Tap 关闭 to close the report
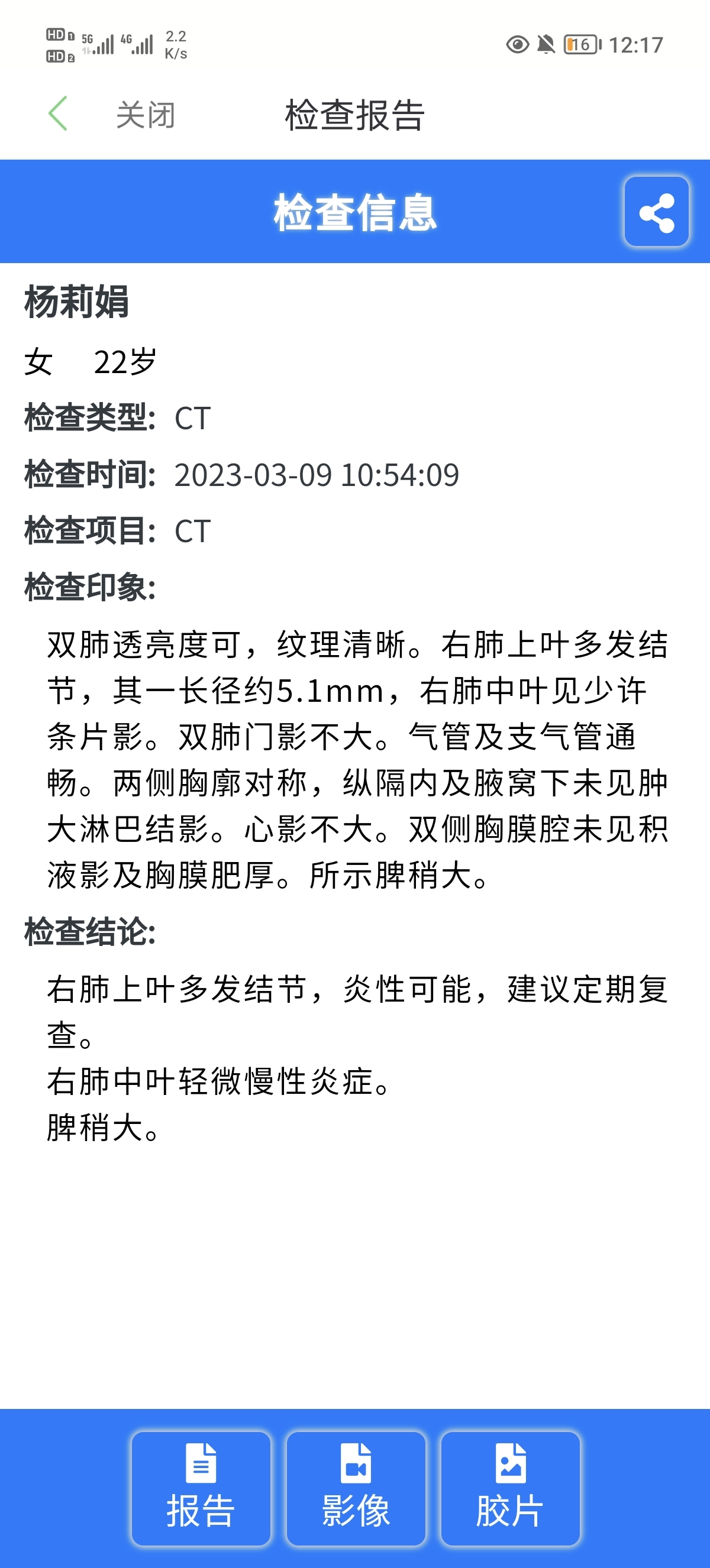 145,115
